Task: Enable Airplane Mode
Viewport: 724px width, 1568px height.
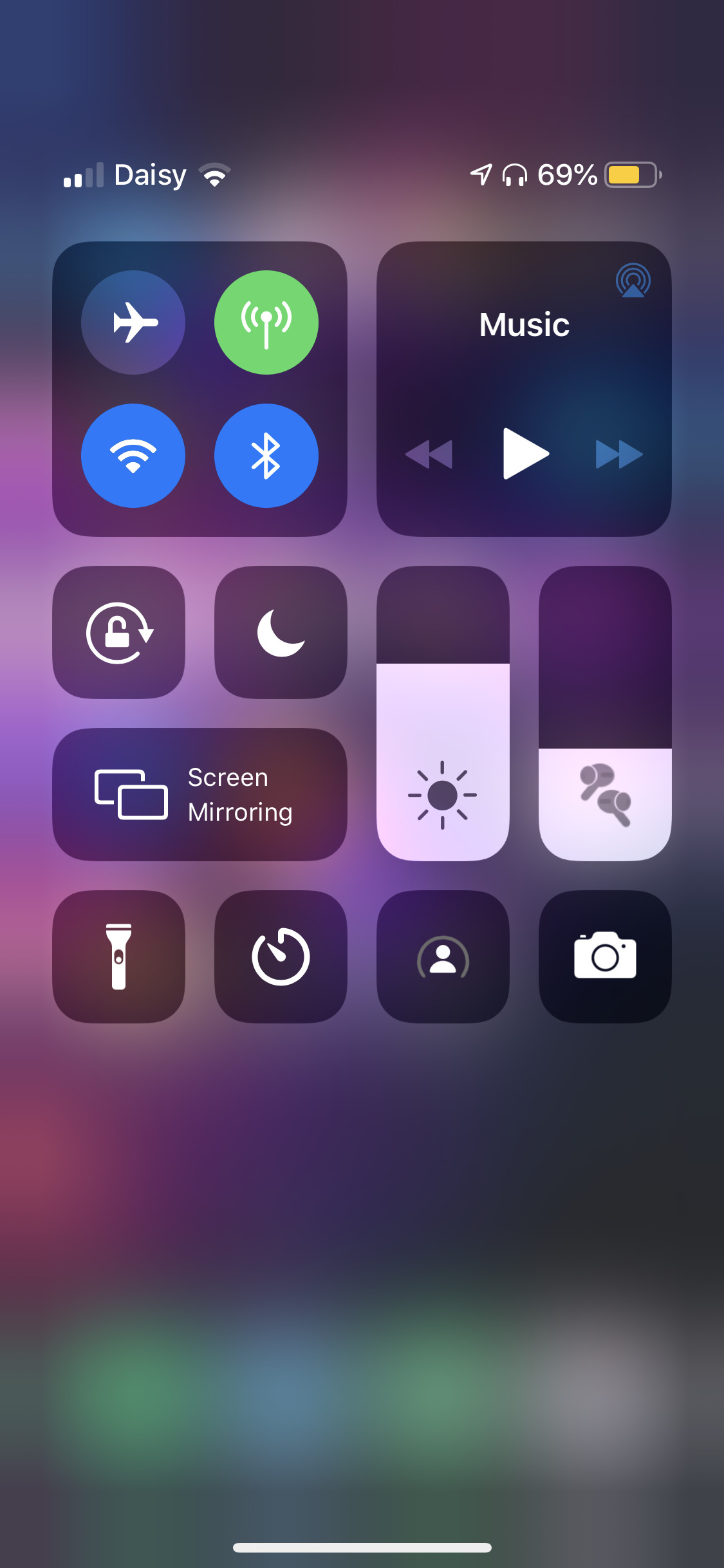Action: tap(133, 322)
